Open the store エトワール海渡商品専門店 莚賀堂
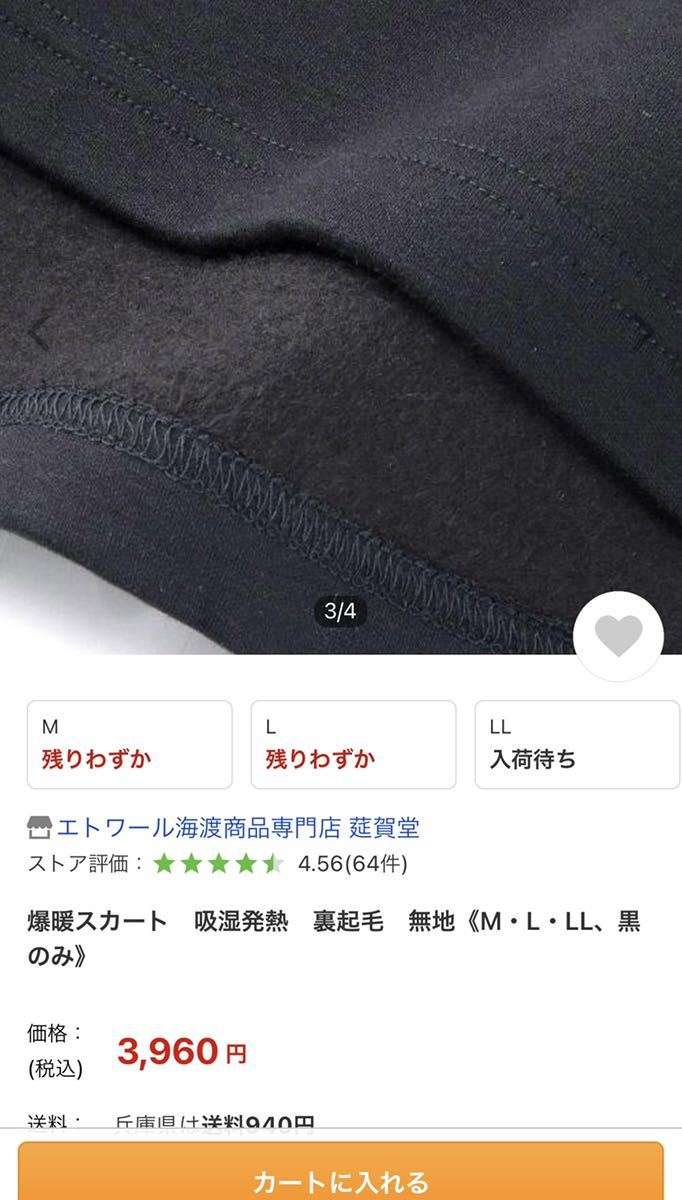This screenshot has width=682, height=1200. 237,827
